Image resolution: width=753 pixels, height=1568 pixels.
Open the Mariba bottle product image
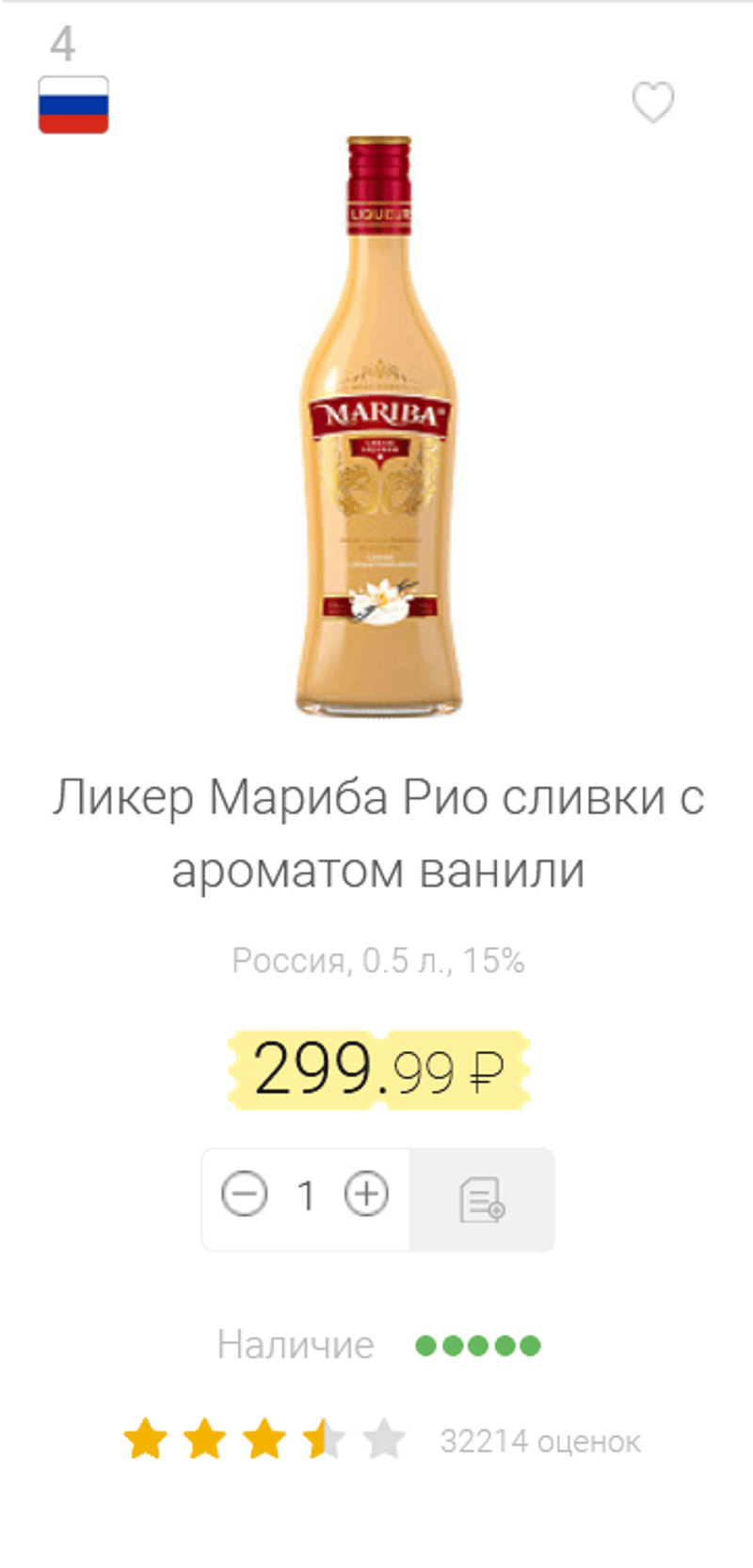[x=379, y=425]
